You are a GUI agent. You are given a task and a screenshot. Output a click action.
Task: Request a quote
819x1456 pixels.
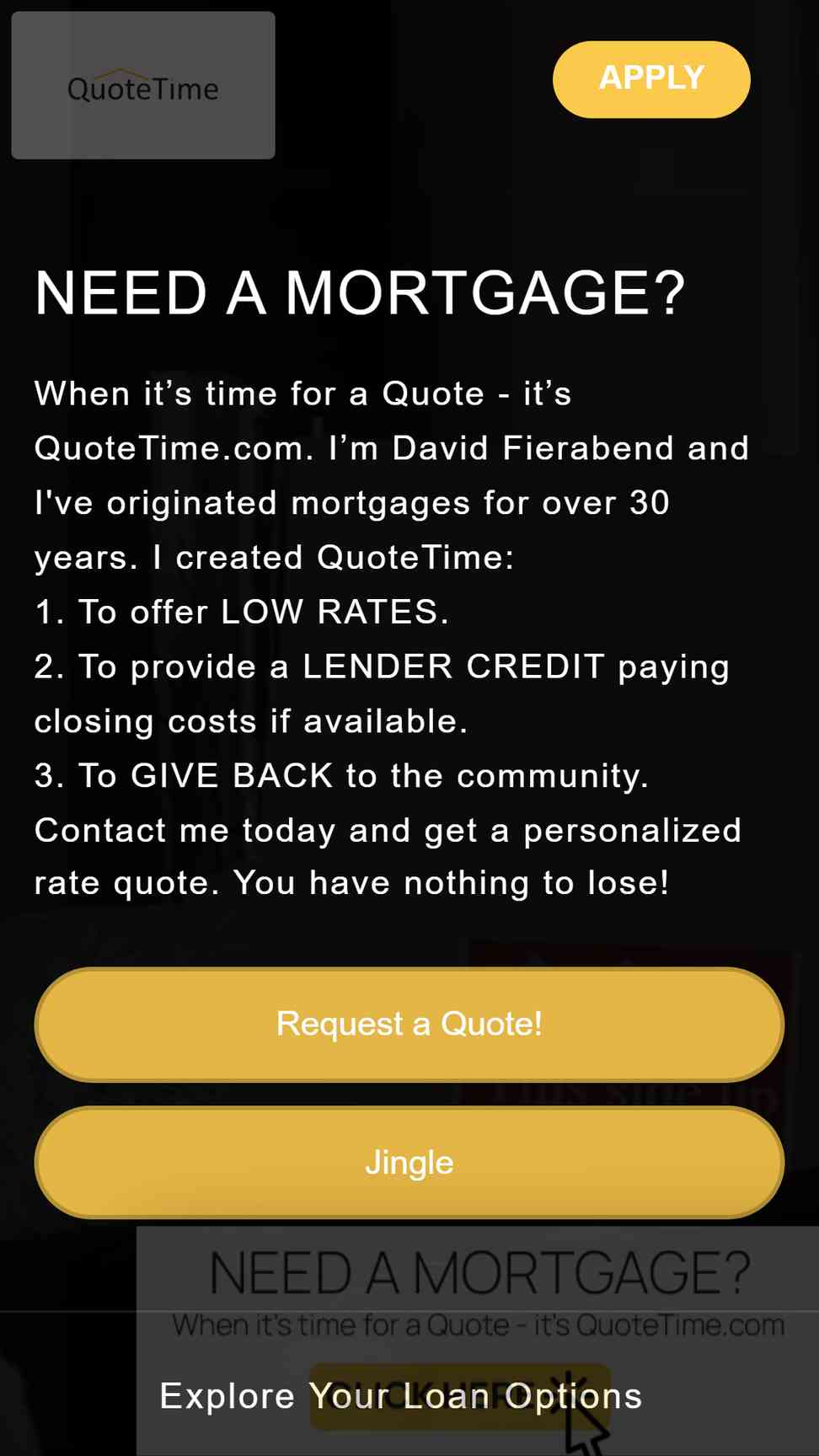tap(409, 1024)
